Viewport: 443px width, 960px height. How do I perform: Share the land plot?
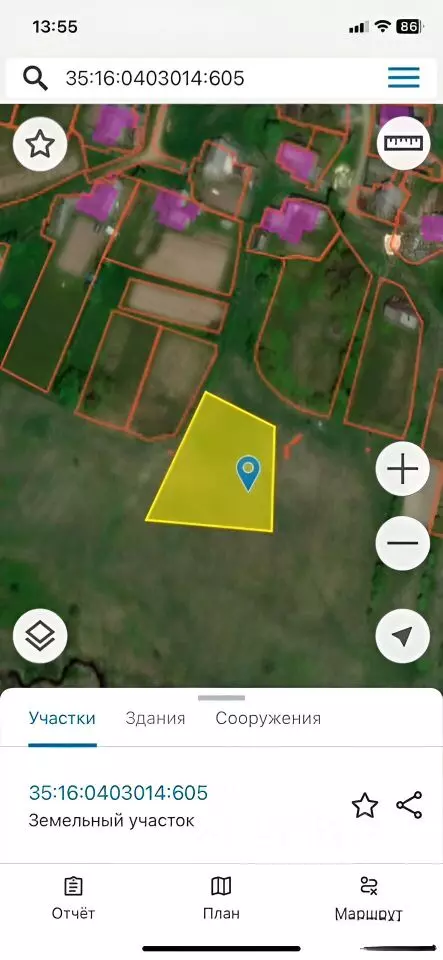point(409,804)
